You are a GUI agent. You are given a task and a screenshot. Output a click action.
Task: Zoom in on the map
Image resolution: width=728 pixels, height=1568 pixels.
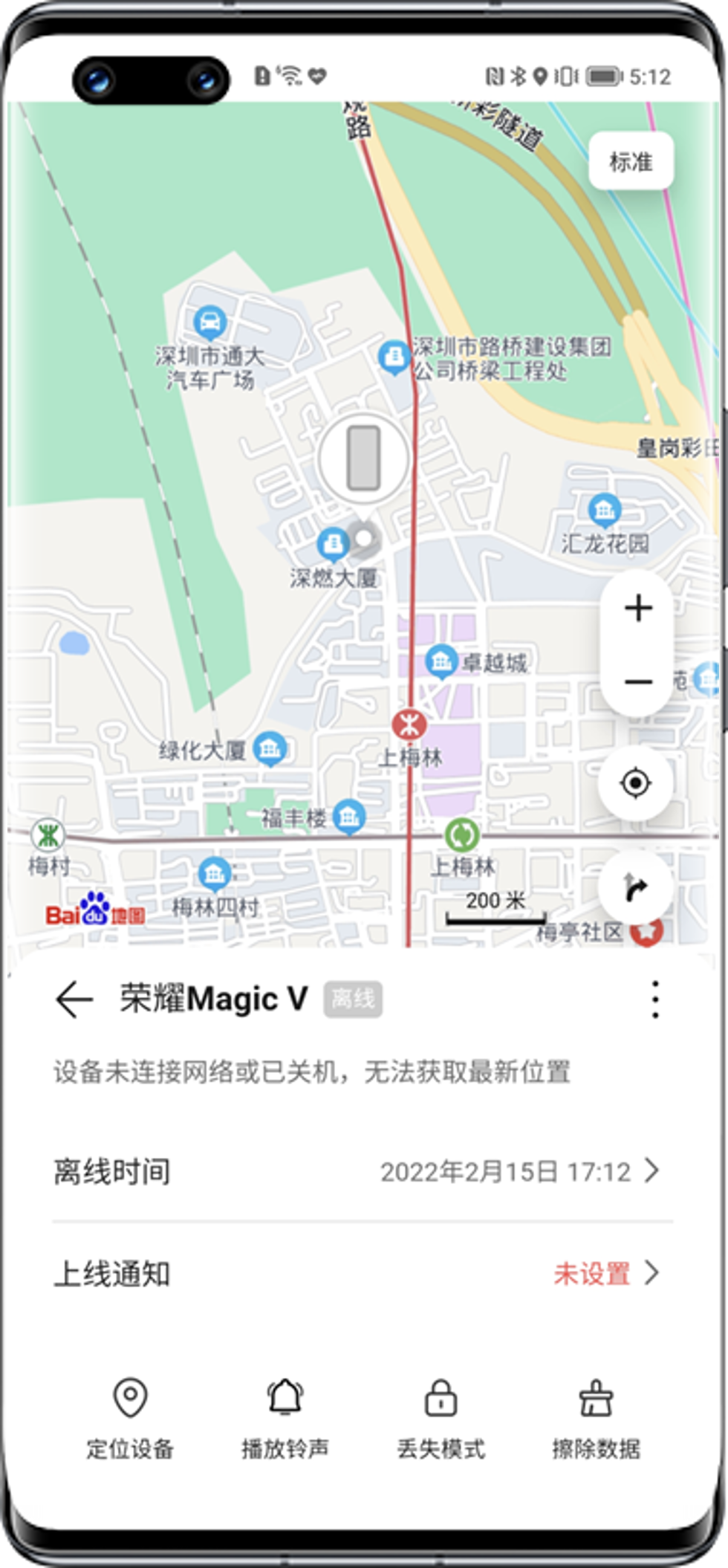pos(637,609)
